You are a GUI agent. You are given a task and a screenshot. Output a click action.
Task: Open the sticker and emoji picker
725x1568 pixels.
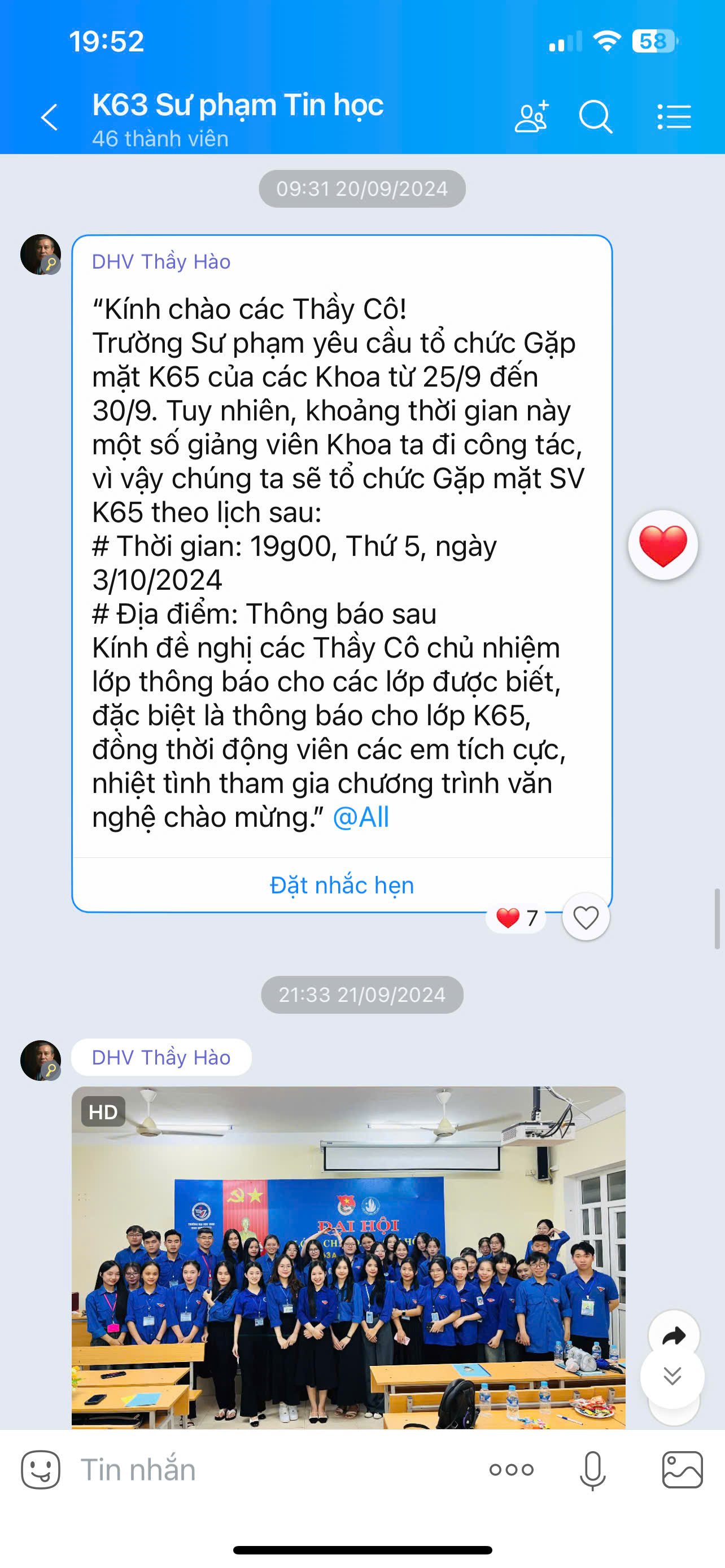coord(41,1469)
